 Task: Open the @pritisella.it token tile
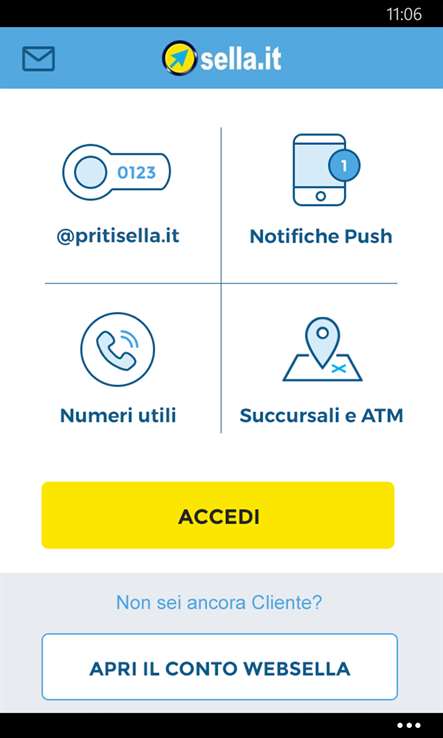[x=118, y=195]
